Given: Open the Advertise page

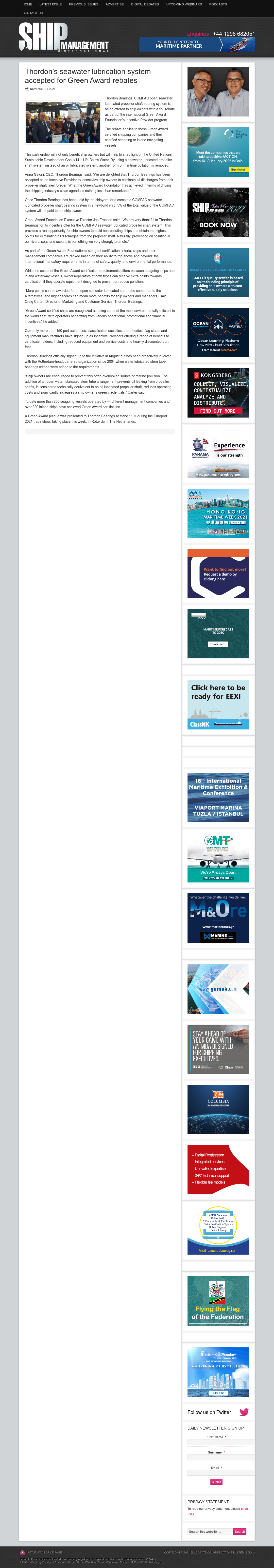Looking at the screenshot, I should tap(114, 4).
